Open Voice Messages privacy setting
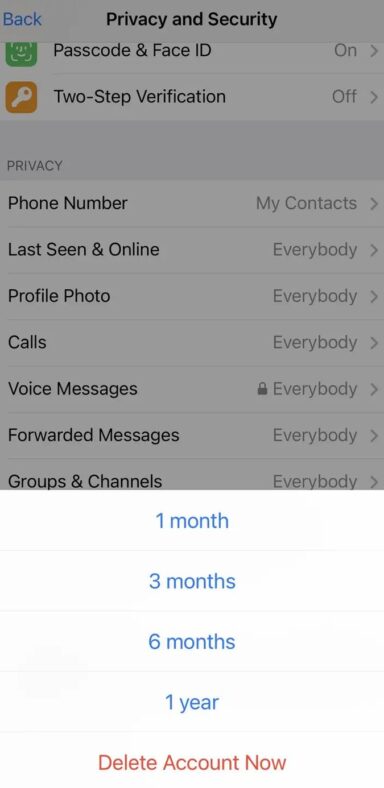Screen dimensions: 384x788 pos(192,389)
